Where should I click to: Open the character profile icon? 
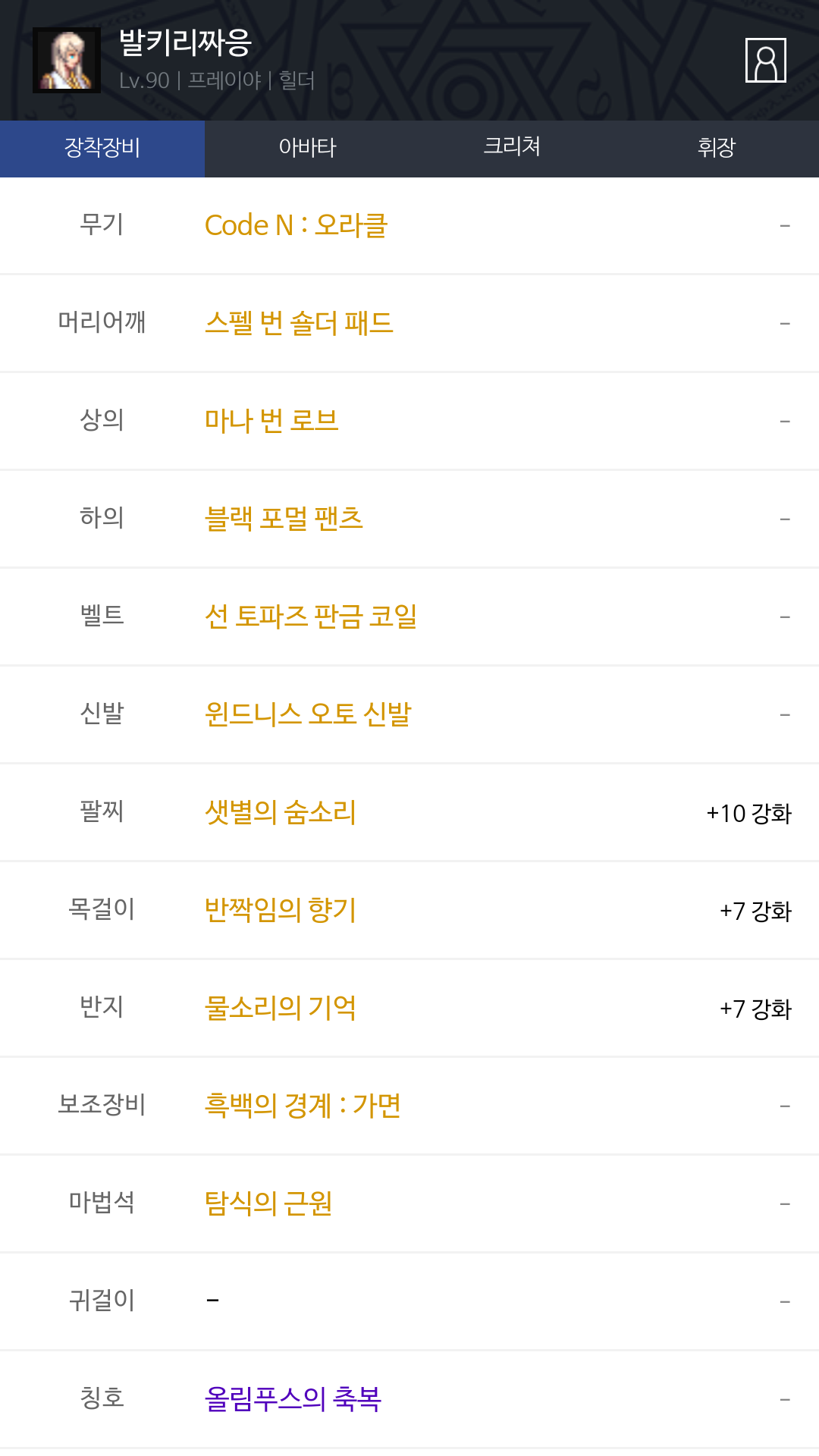point(765,60)
